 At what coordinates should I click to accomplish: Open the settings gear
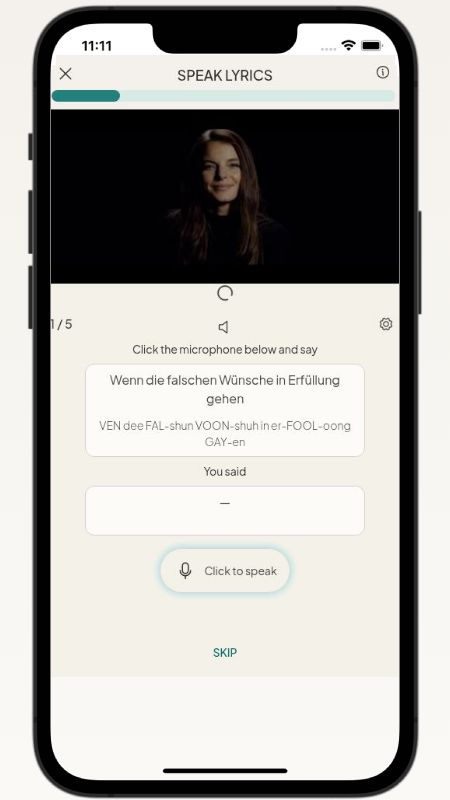(x=386, y=324)
